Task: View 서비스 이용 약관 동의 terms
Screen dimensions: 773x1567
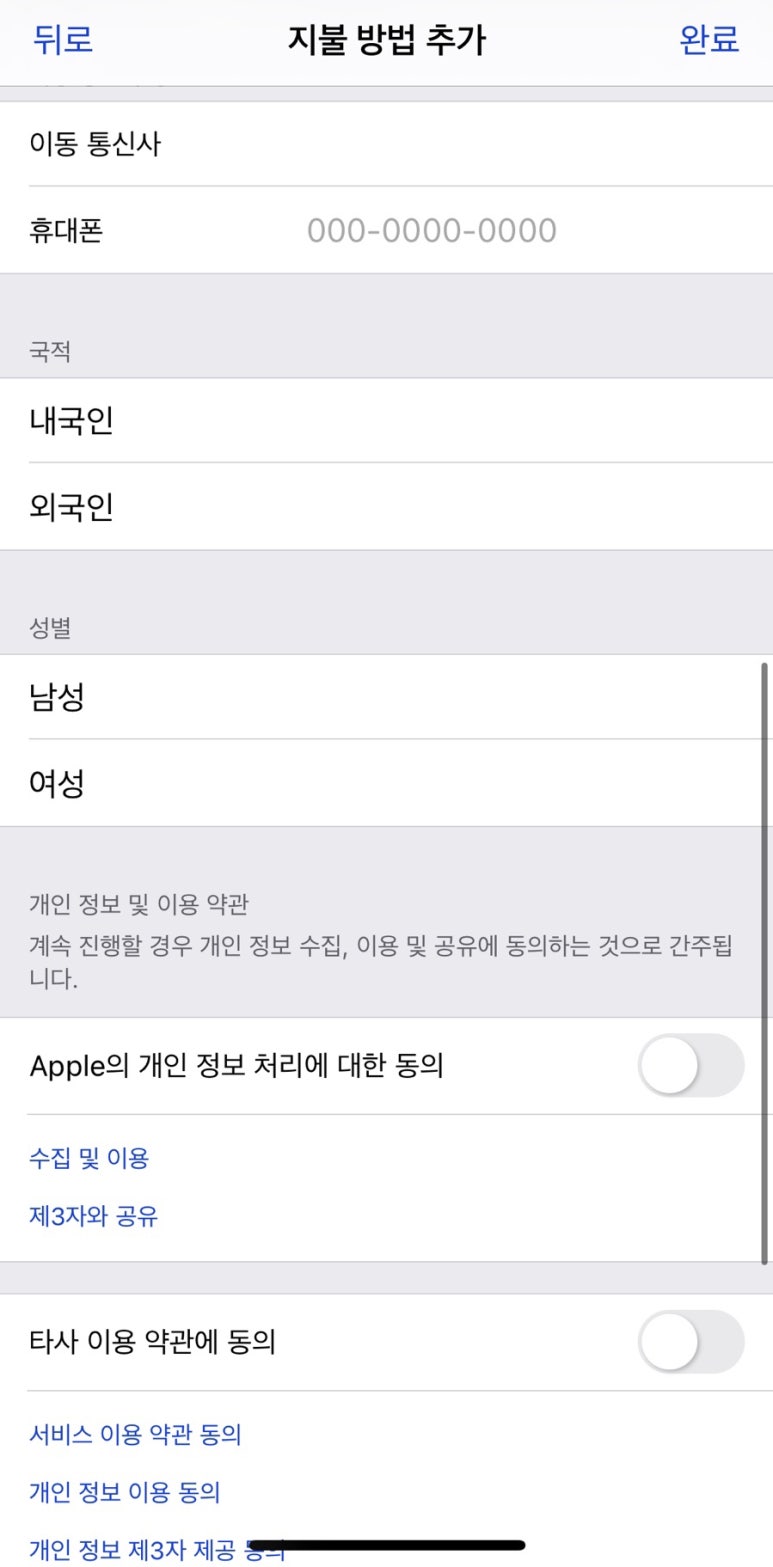Action: (135, 1435)
